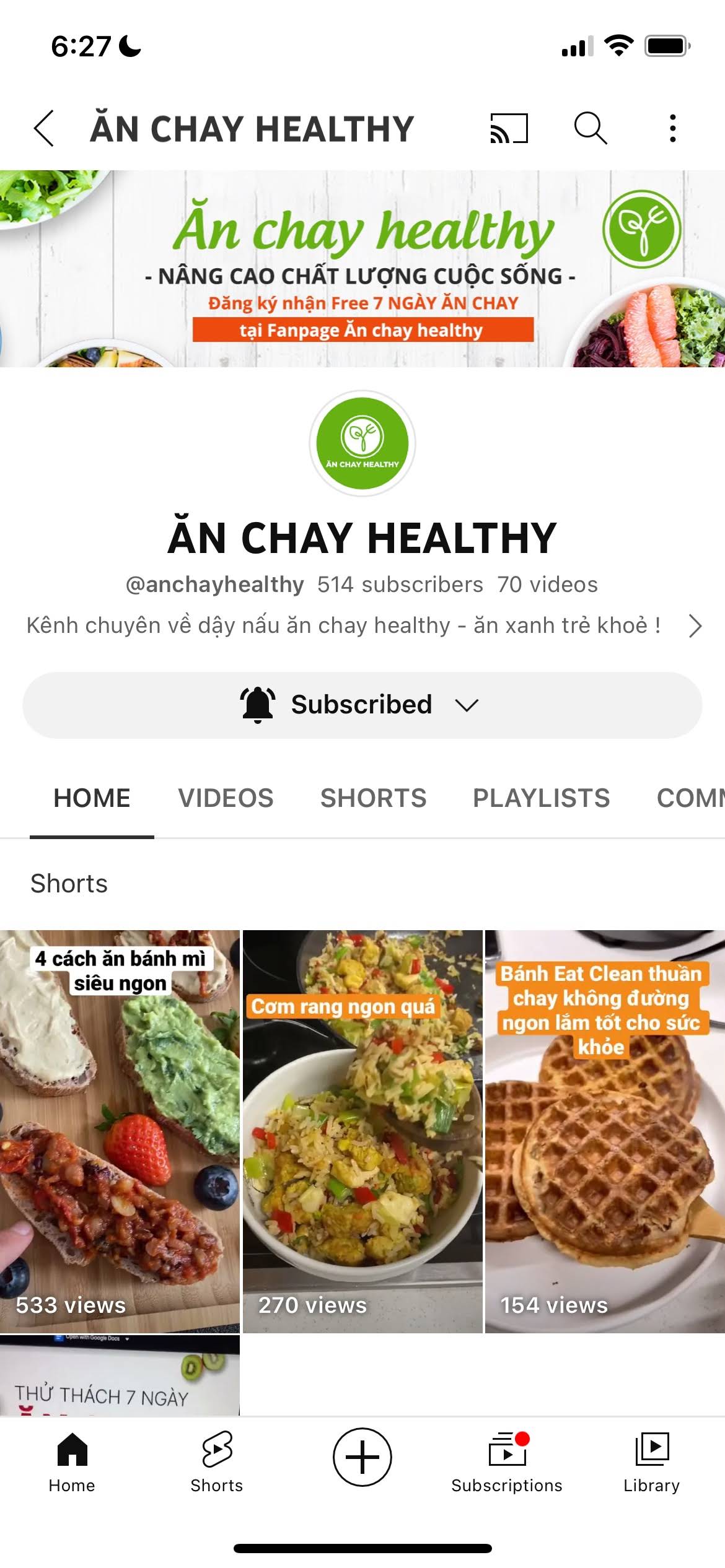Image resolution: width=725 pixels, height=1568 pixels.
Task: Play the 'Bánh Eat Clean thuần chay' short
Action: click(x=605, y=1131)
